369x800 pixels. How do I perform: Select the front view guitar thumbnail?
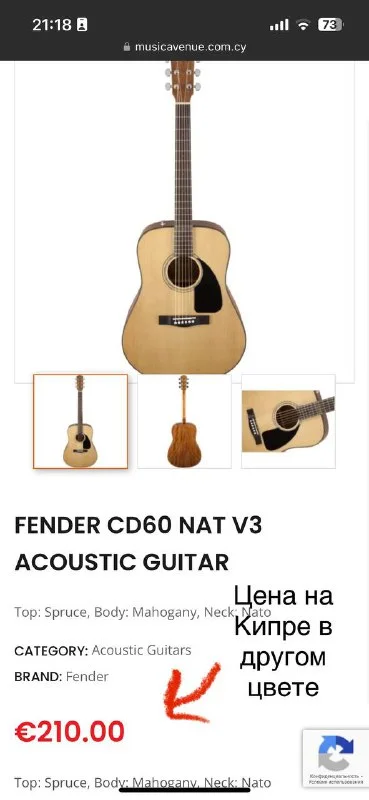point(81,421)
